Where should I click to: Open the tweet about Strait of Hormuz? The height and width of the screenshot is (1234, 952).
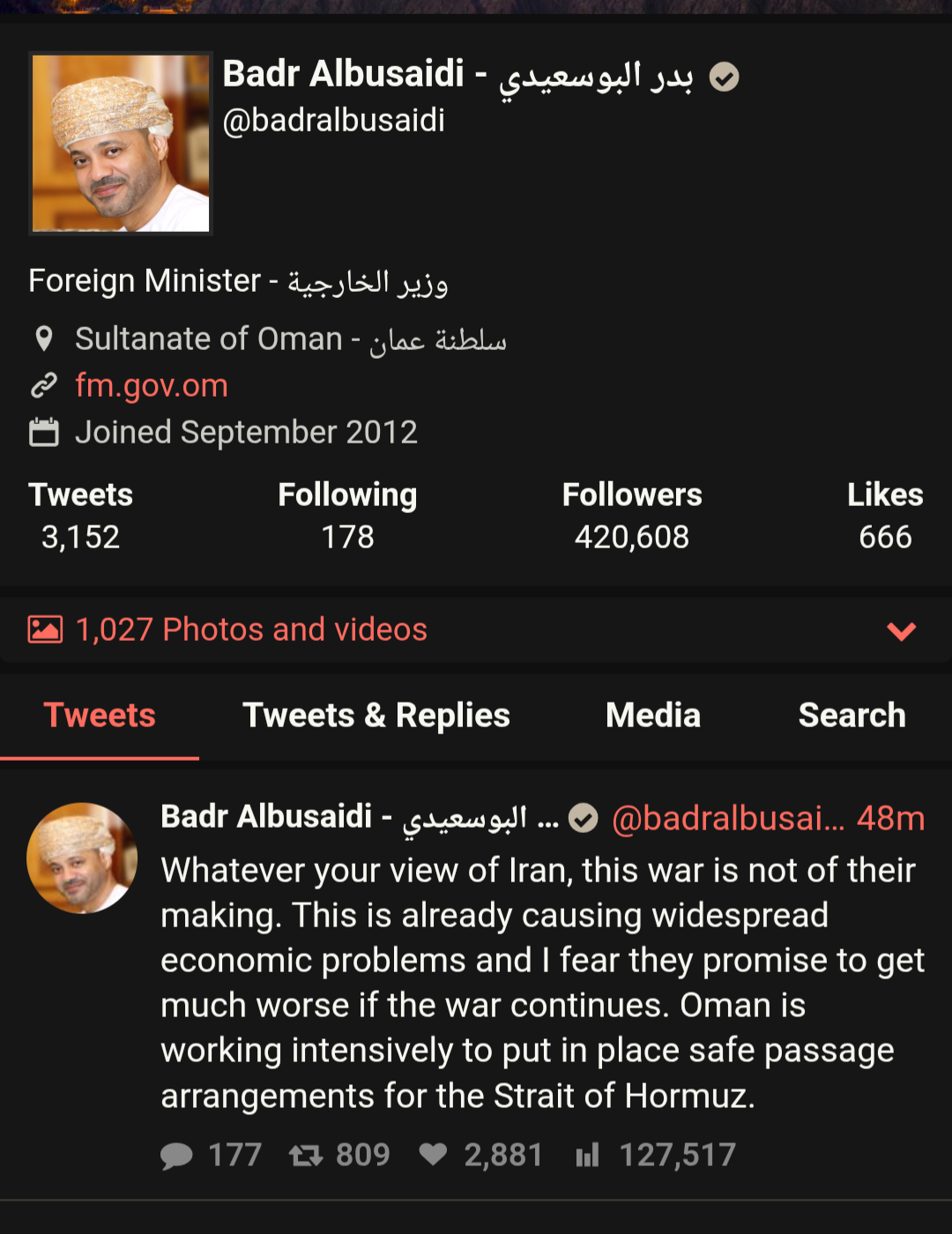[x=542, y=983]
